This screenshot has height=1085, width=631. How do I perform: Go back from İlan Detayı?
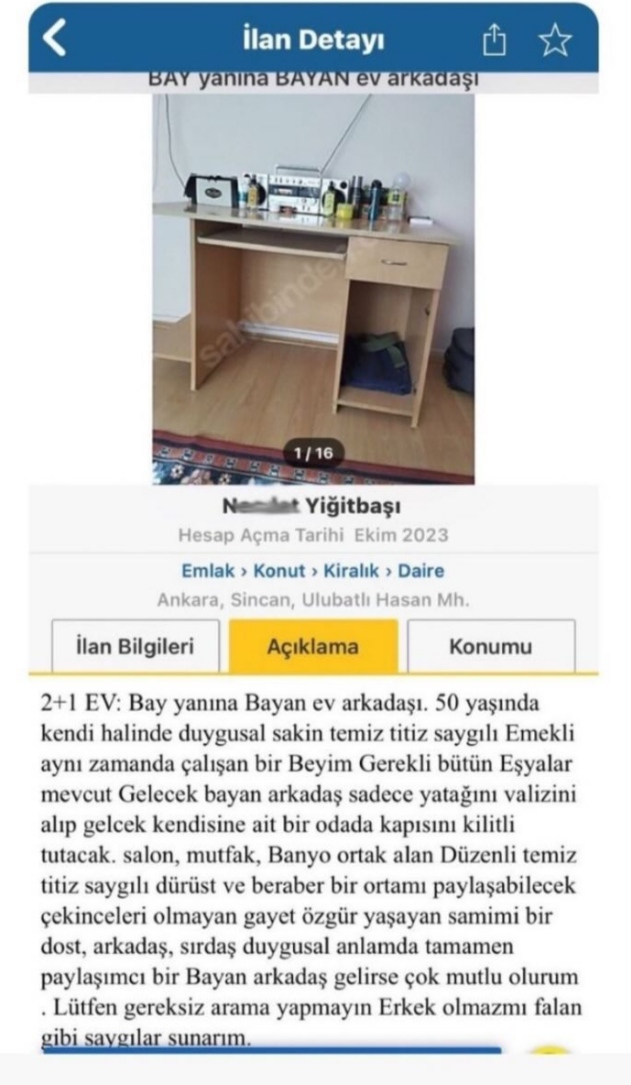[x=56, y=40]
